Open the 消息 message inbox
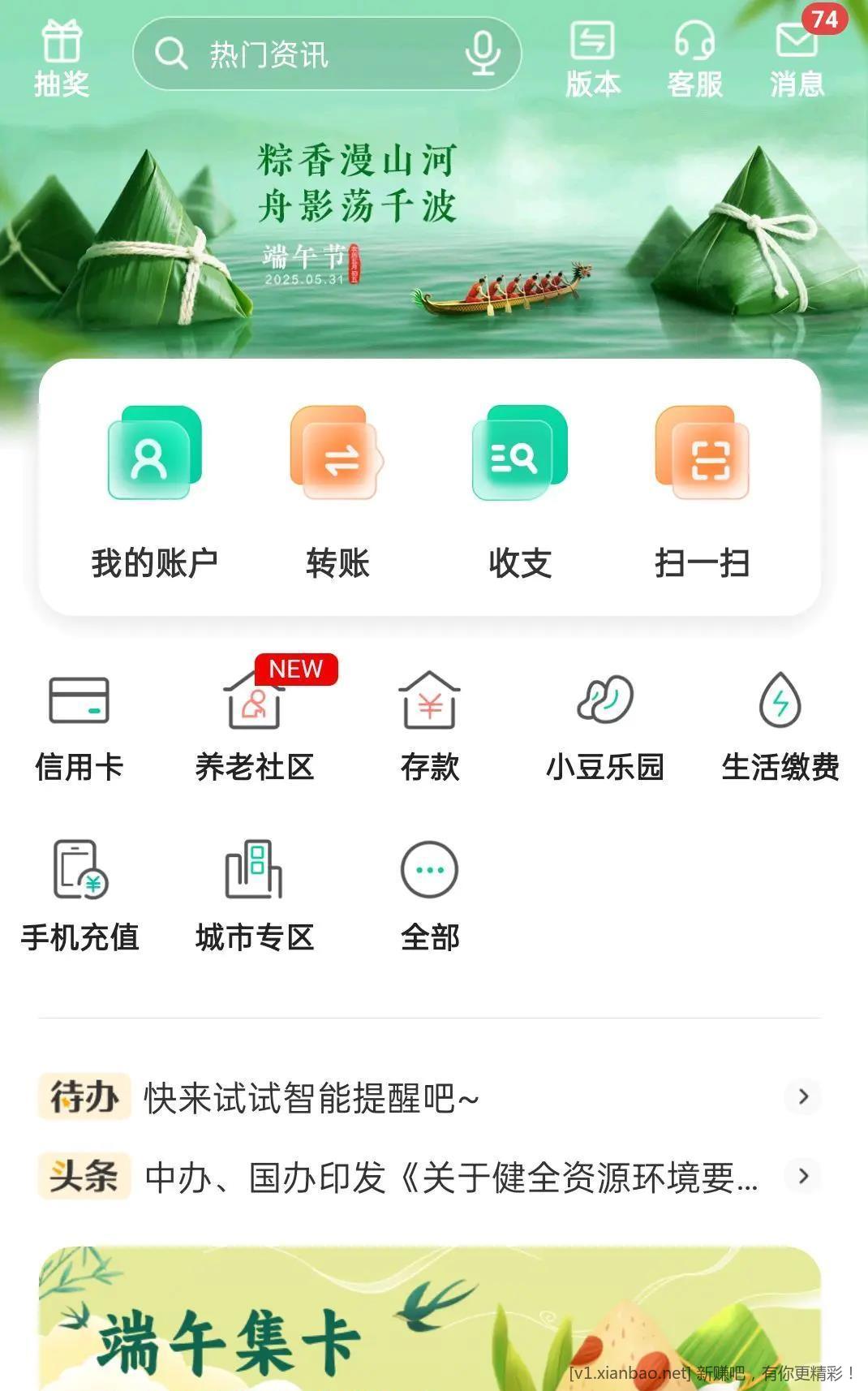 797,57
